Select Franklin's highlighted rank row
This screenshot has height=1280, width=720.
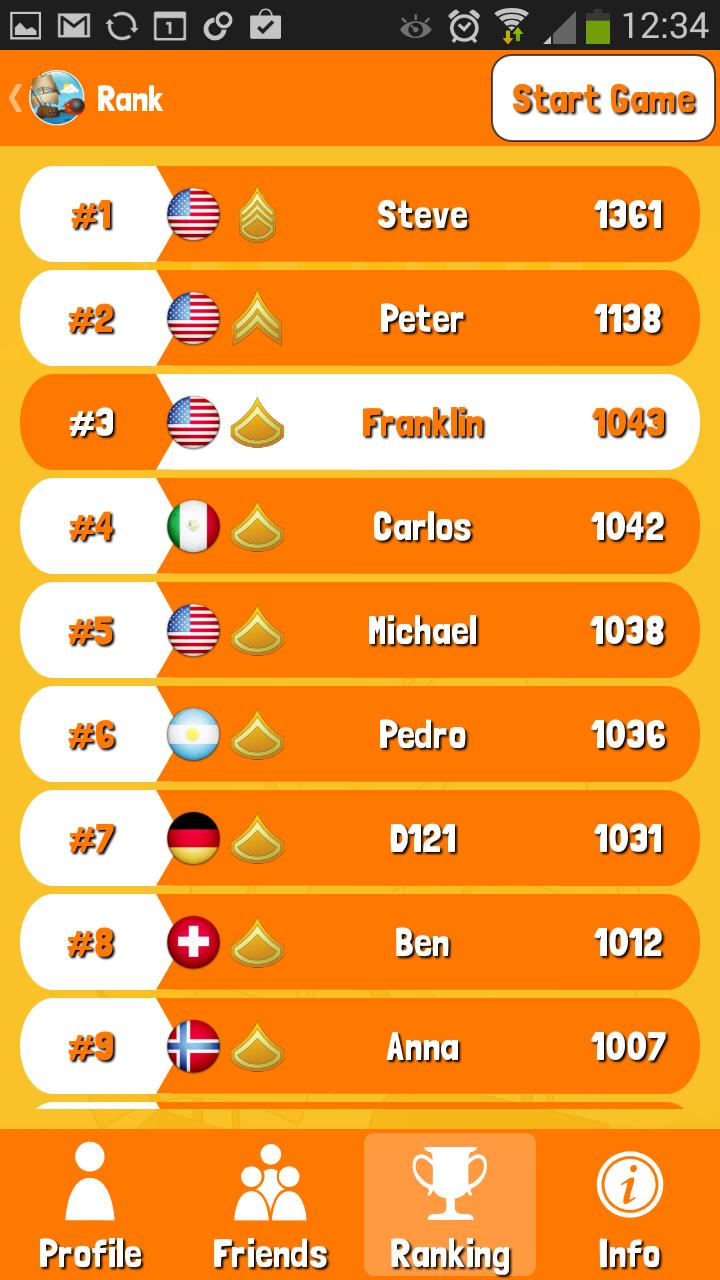point(360,422)
